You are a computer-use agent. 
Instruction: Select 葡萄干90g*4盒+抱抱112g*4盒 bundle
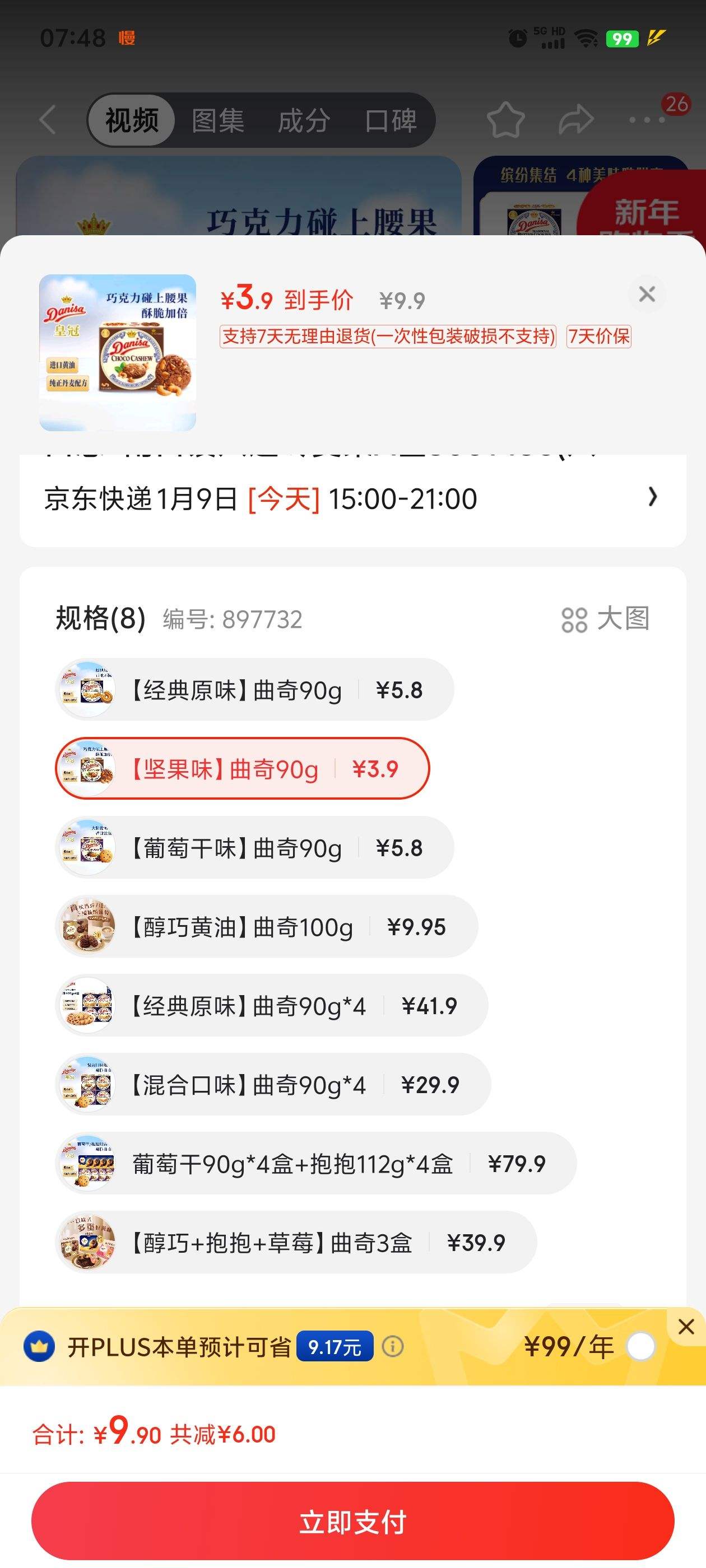pyautogui.click(x=315, y=1164)
